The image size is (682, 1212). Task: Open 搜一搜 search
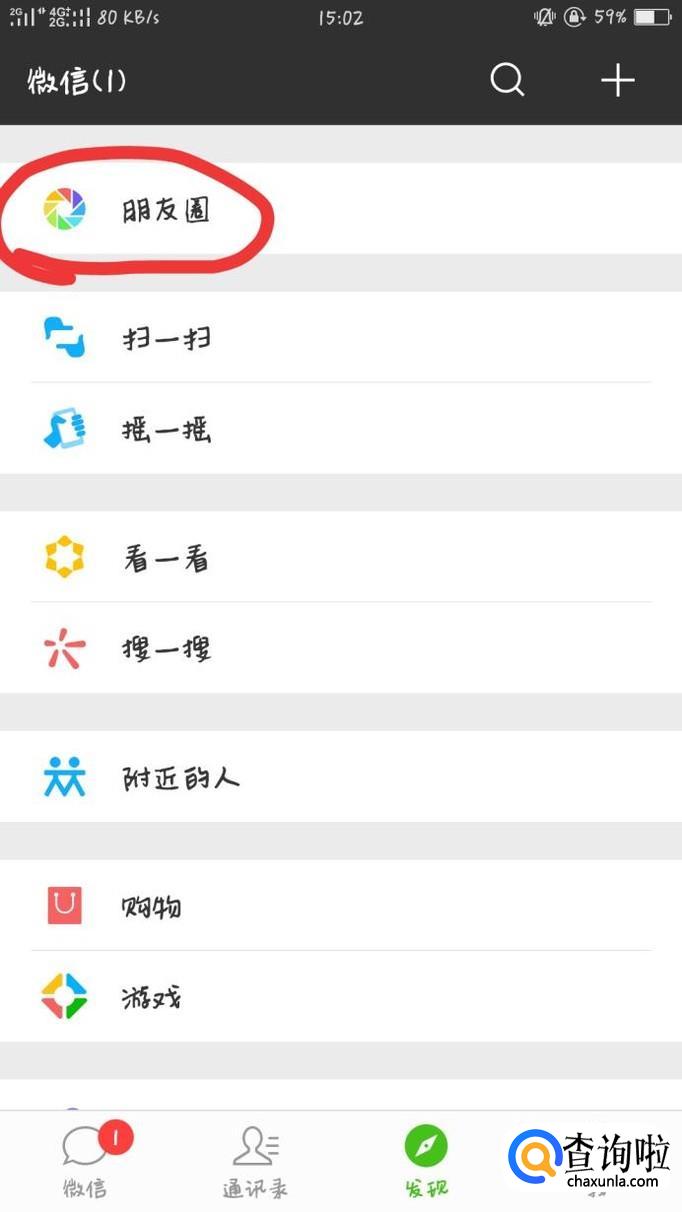coord(166,649)
